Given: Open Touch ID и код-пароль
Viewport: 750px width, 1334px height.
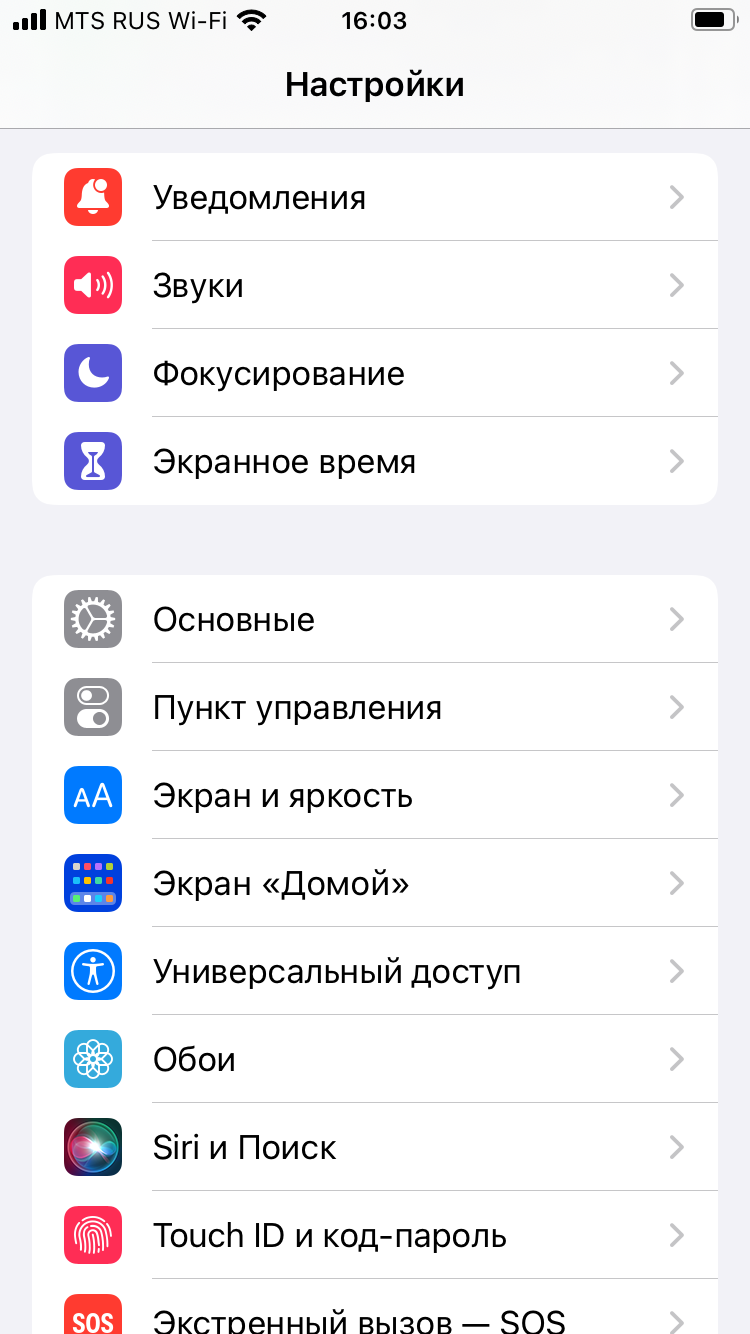Looking at the screenshot, I should pyautogui.click(x=375, y=1235).
